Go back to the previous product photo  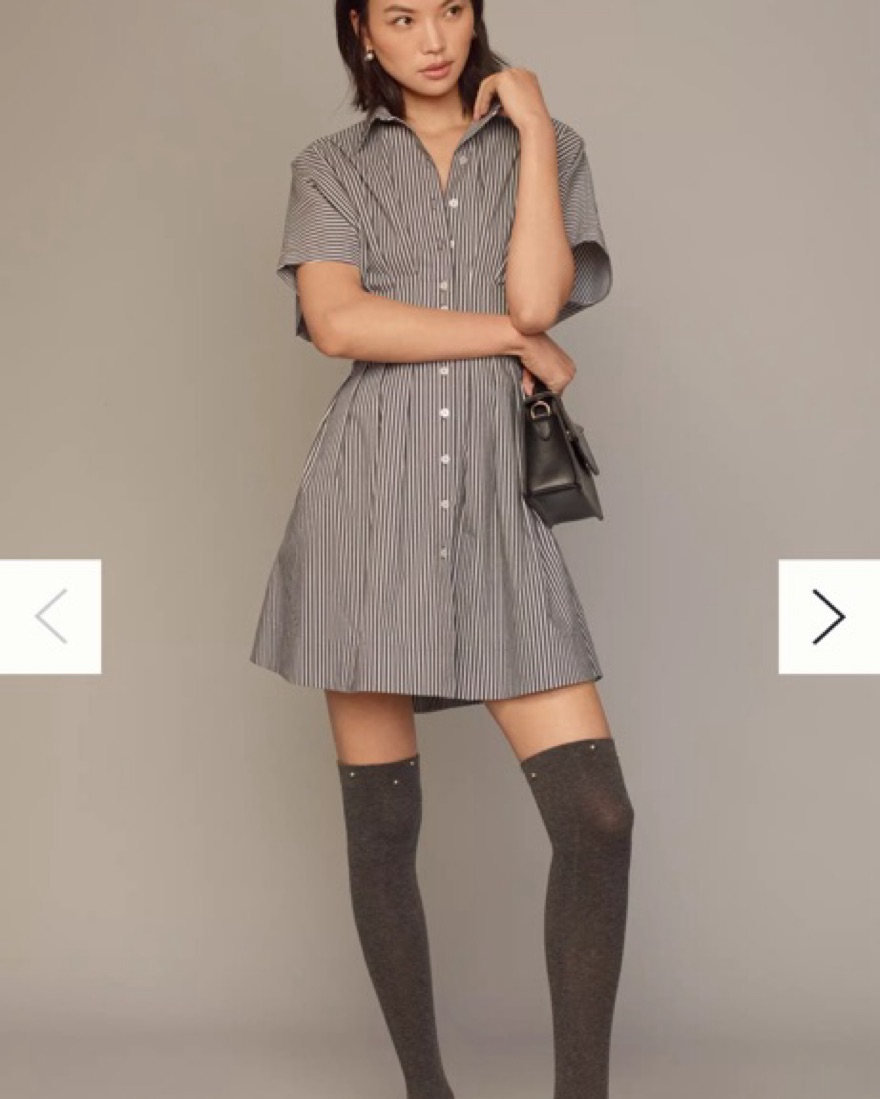50,616
